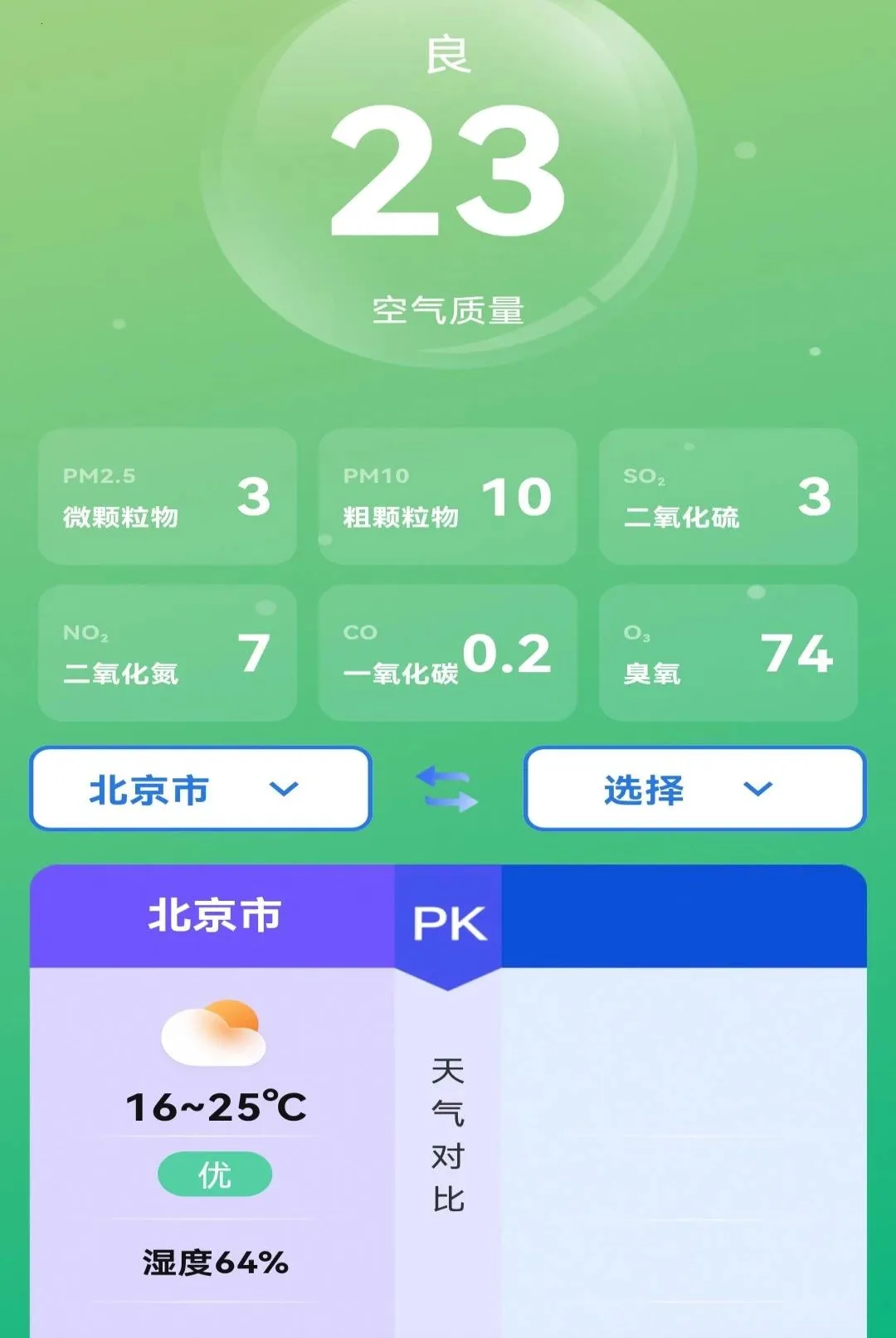The width and height of the screenshot is (896, 1338).
Task: Open the 北京市 city dropdown
Action: 200,788
